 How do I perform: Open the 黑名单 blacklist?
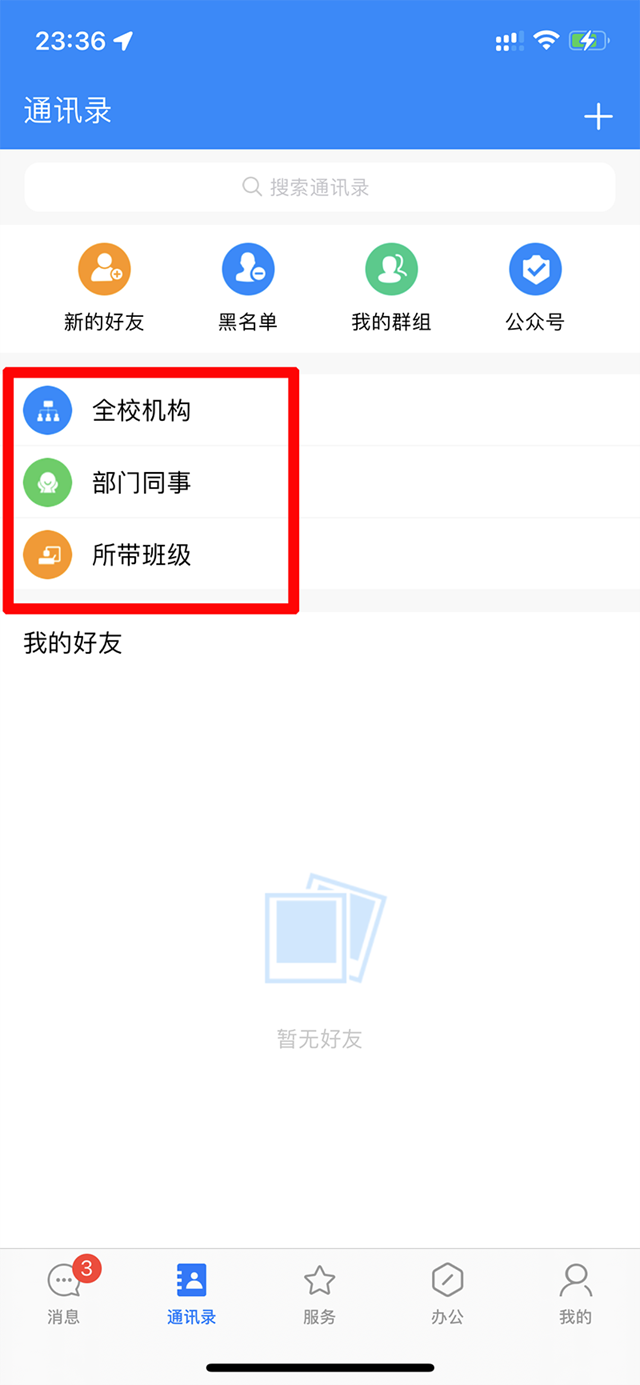click(248, 287)
